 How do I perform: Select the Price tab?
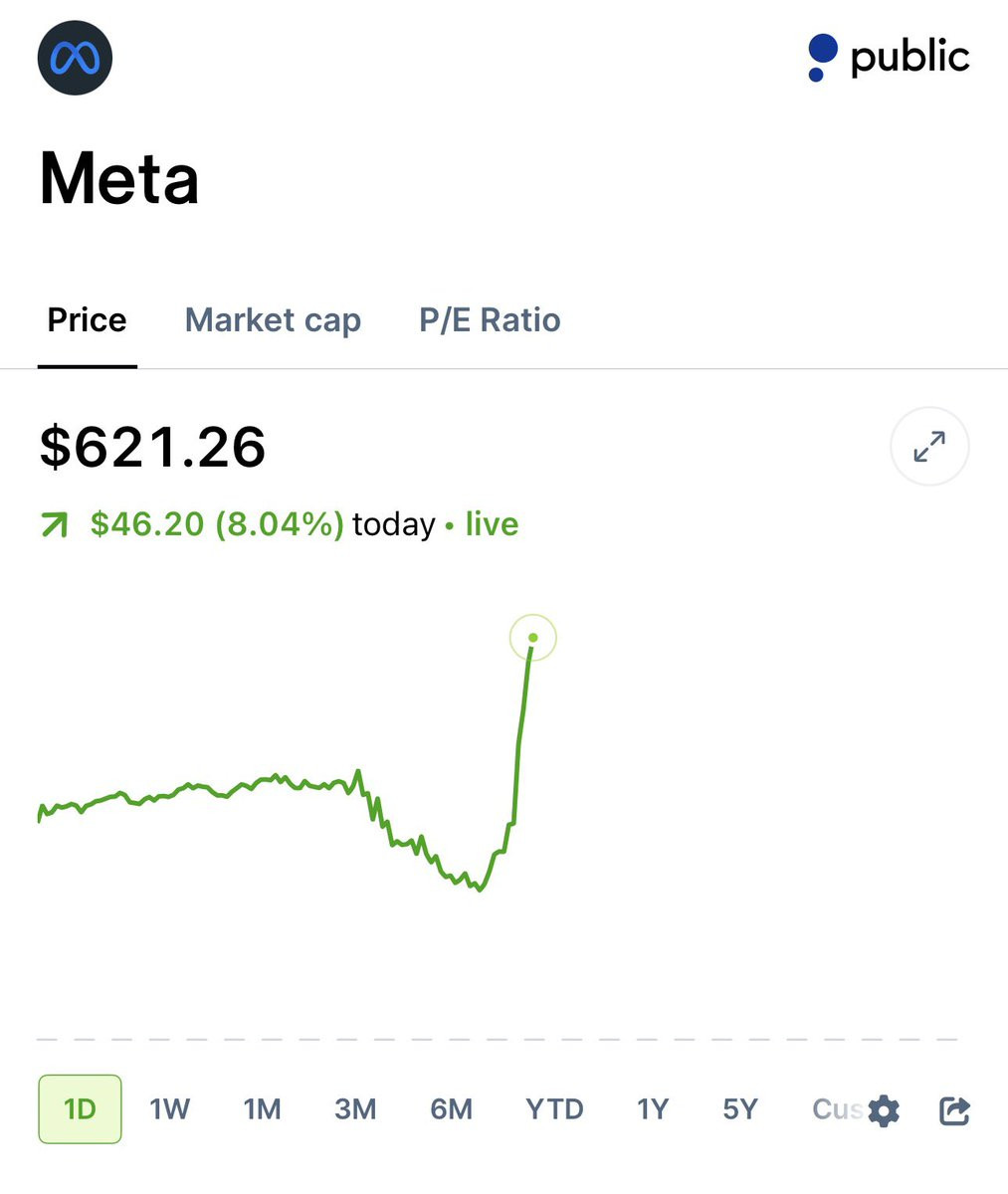(x=88, y=320)
